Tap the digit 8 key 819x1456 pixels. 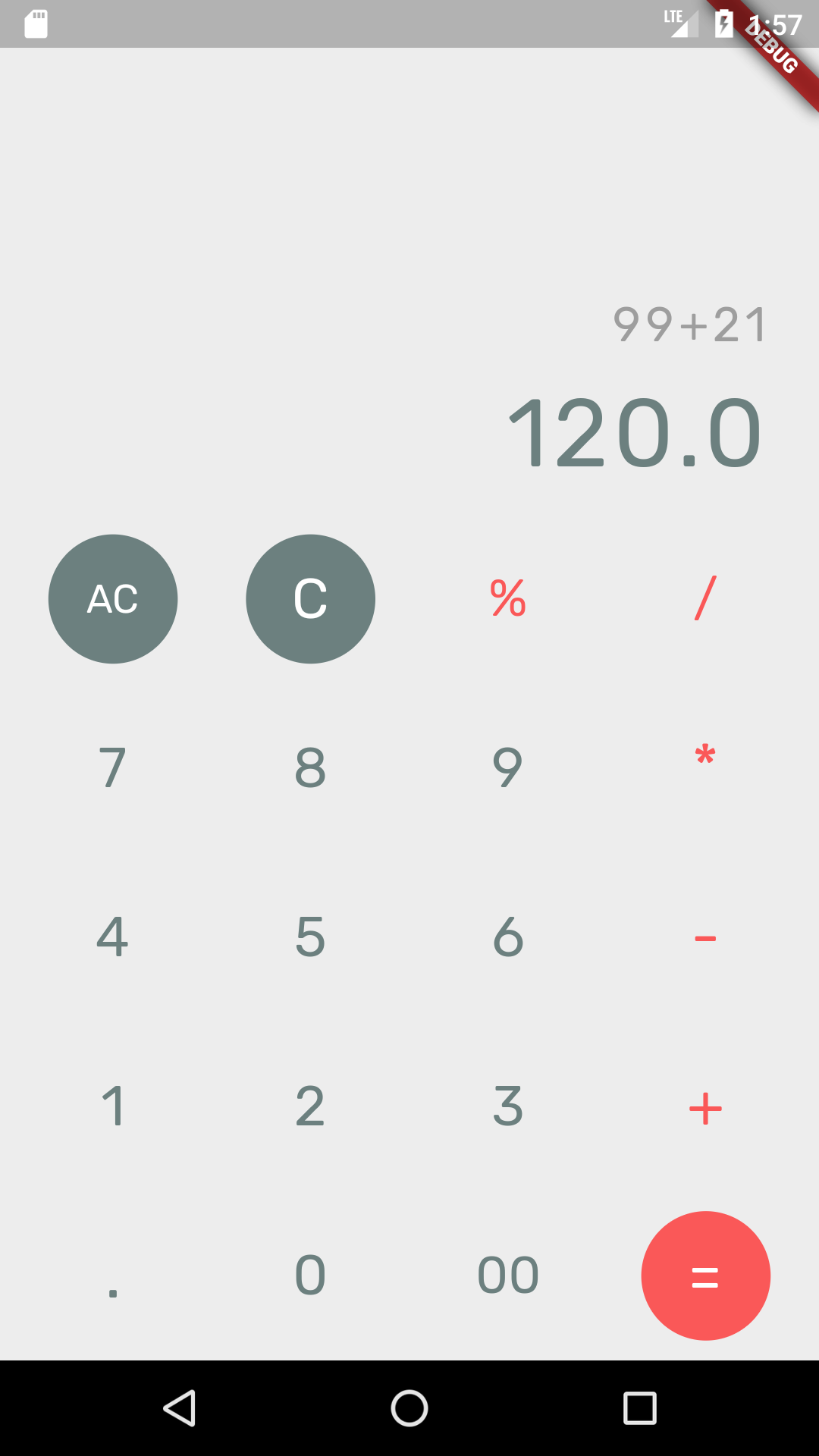tap(309, 767)
